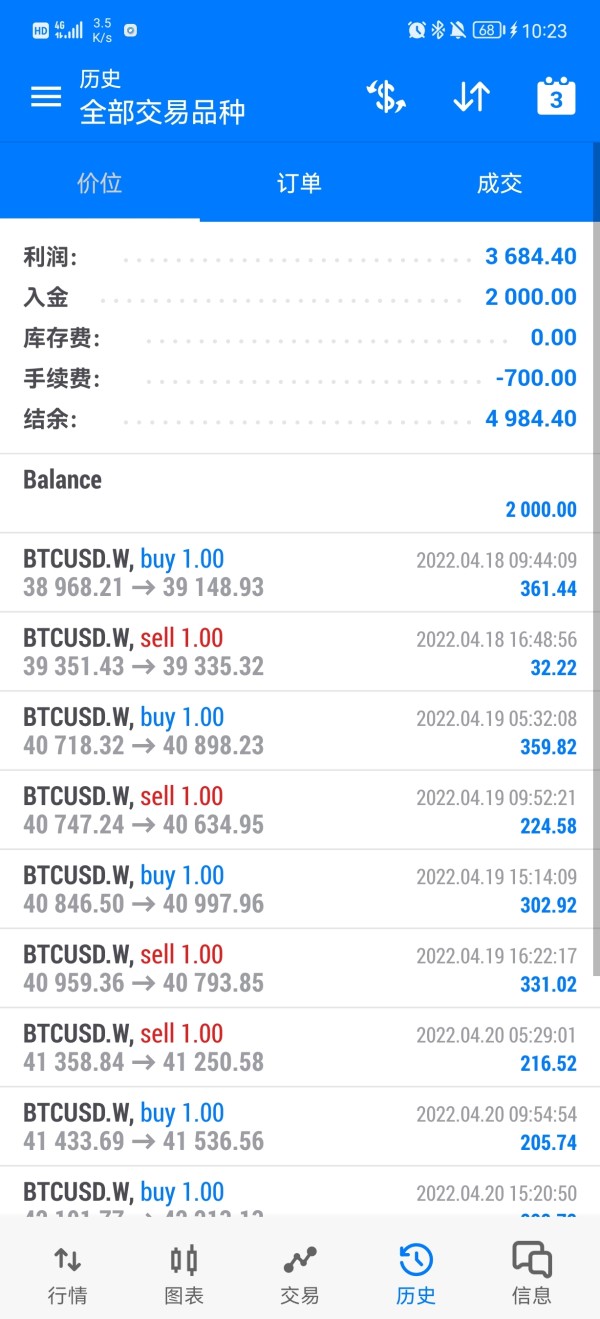The width and height of the screenshot is (600, 1319).
Task: Open the sell trade with profit 32.22
Action: [x=300, y=652]
